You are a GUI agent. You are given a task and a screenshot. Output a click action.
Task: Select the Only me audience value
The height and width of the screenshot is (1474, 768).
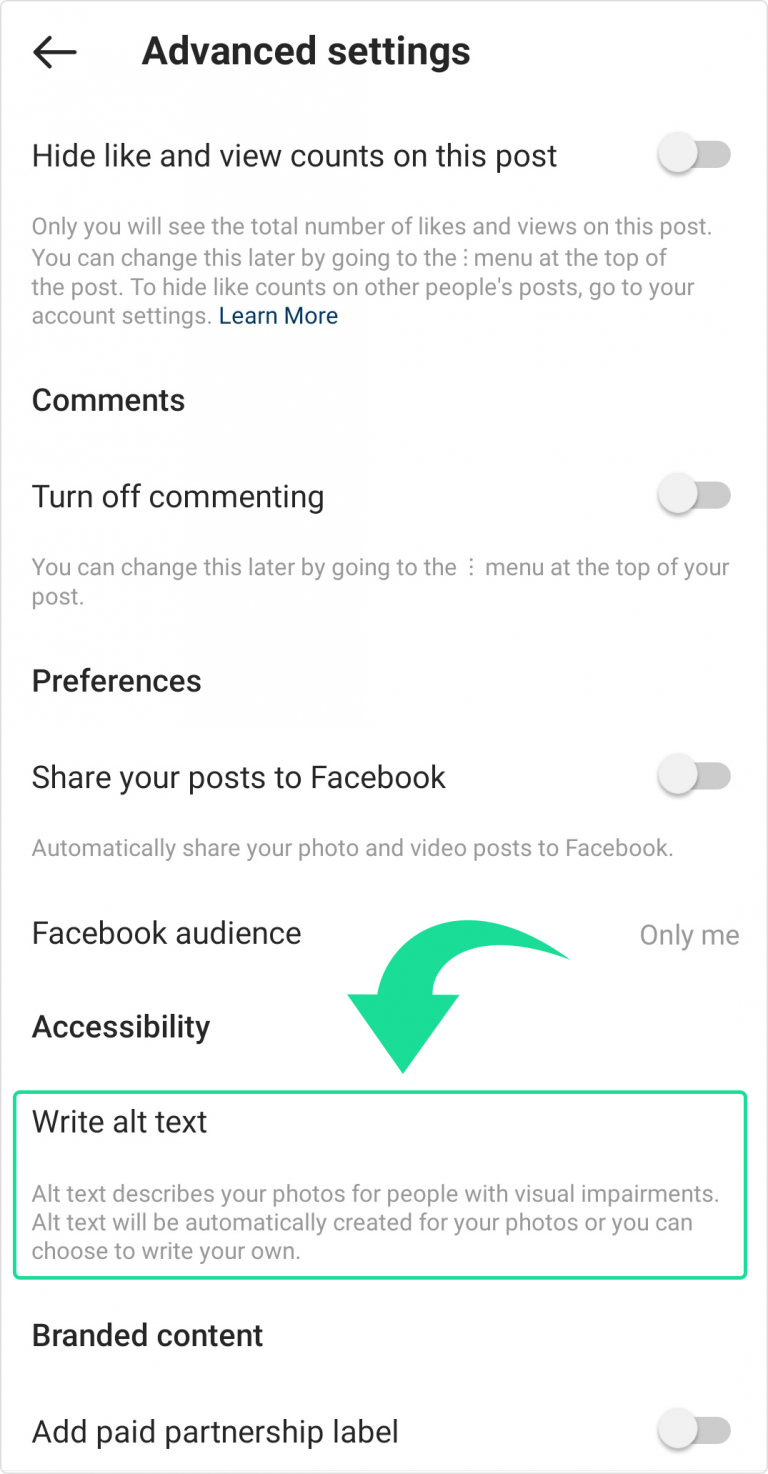(x=689, y=934)
